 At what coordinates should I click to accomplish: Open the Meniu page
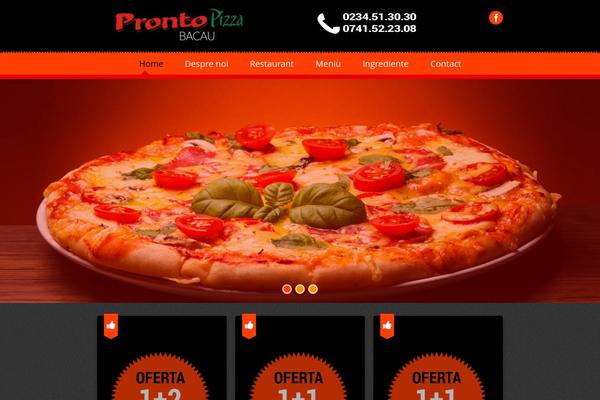[328, 64]
